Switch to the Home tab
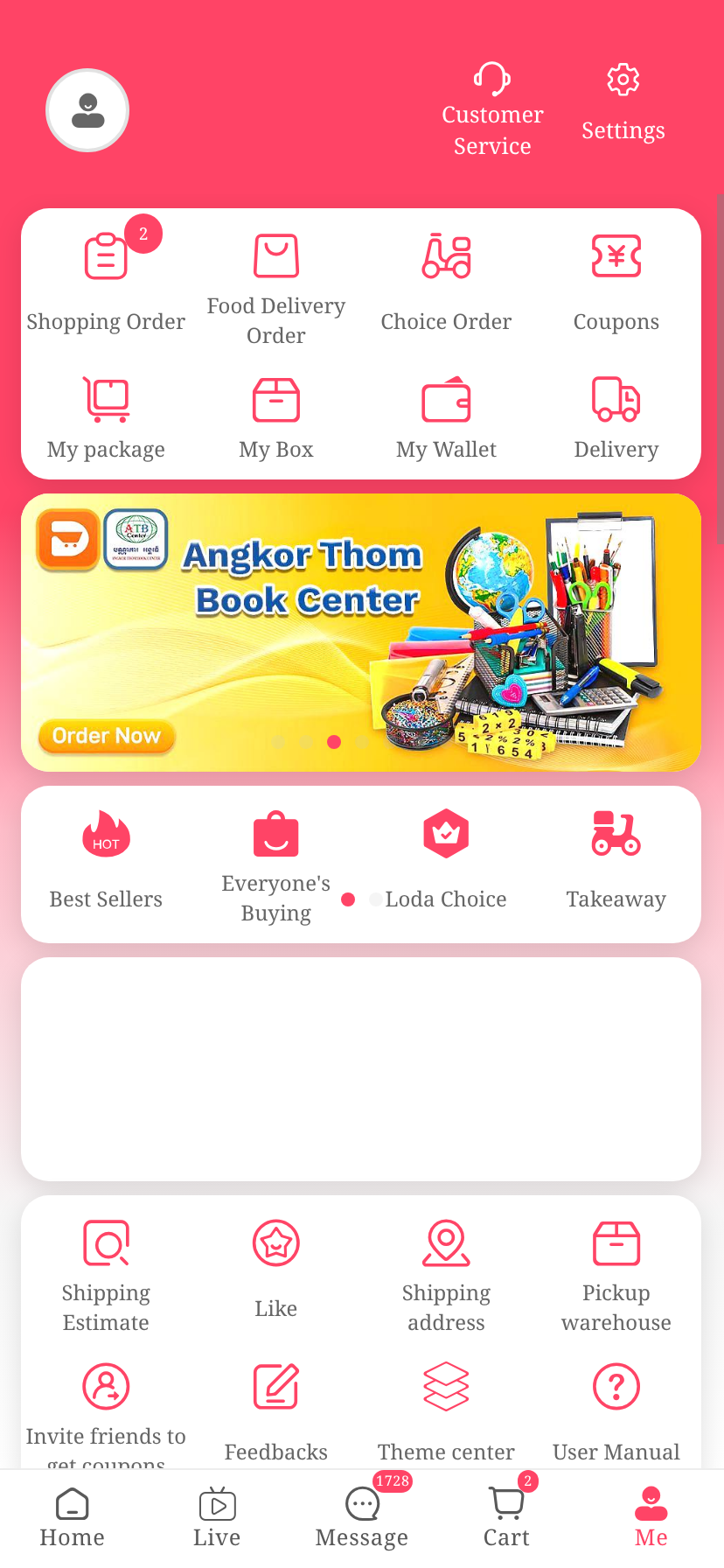Screen dimensions: 724x1568 pyautogui.click(x=72, y=1518)
